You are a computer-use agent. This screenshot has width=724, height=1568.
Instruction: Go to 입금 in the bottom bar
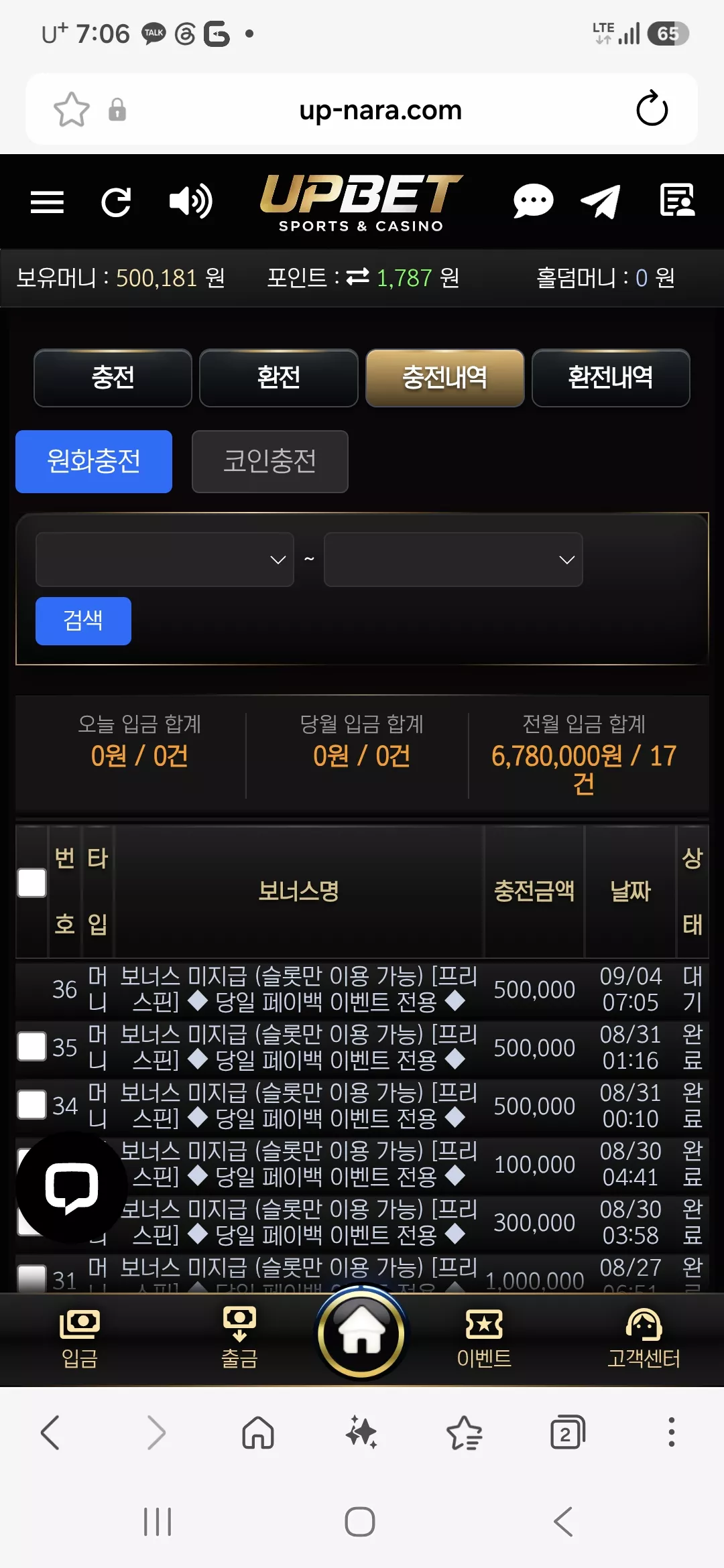point(80,1340)
